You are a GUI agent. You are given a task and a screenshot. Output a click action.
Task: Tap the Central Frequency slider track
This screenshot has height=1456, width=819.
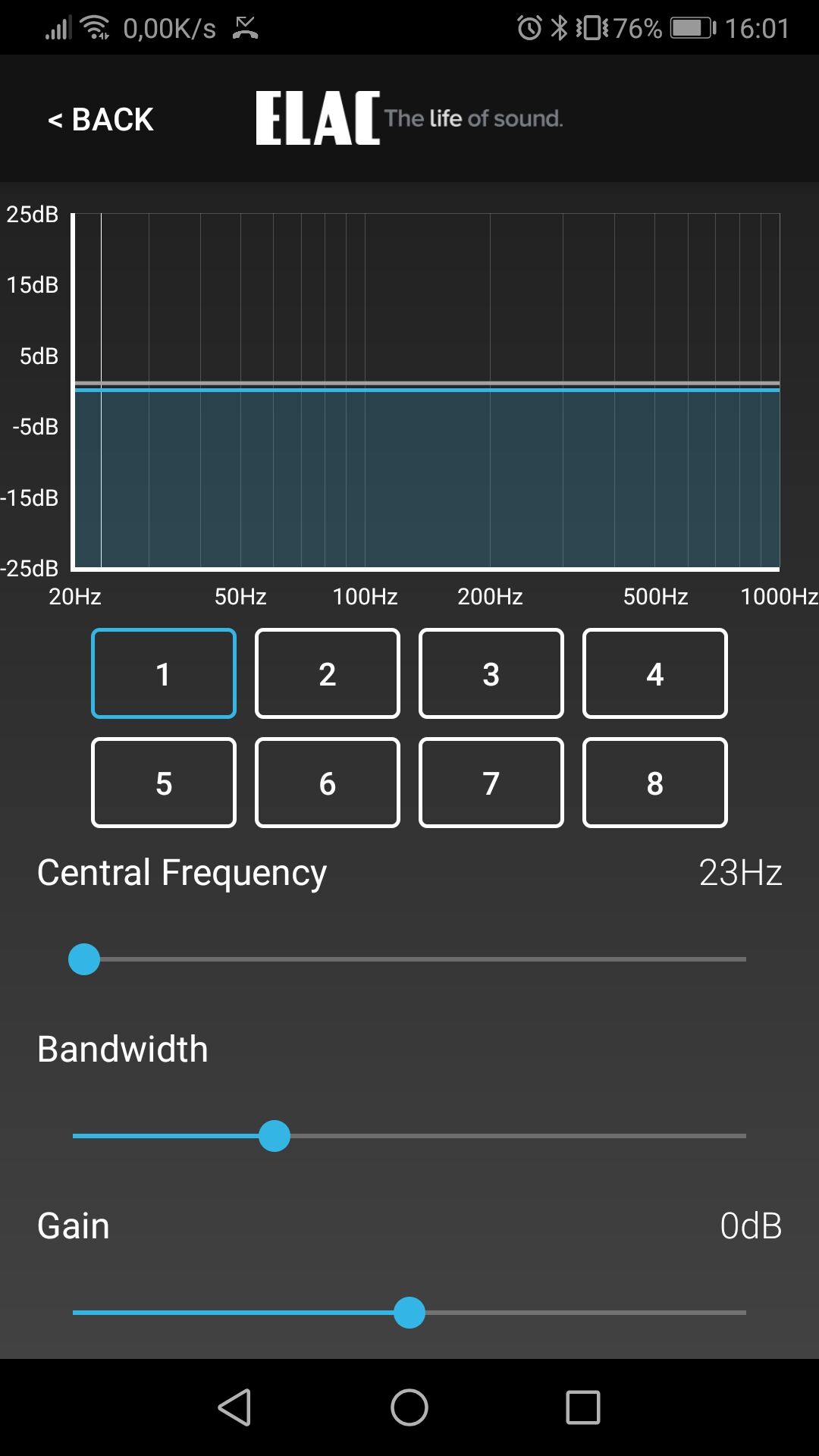pos(409,959)
